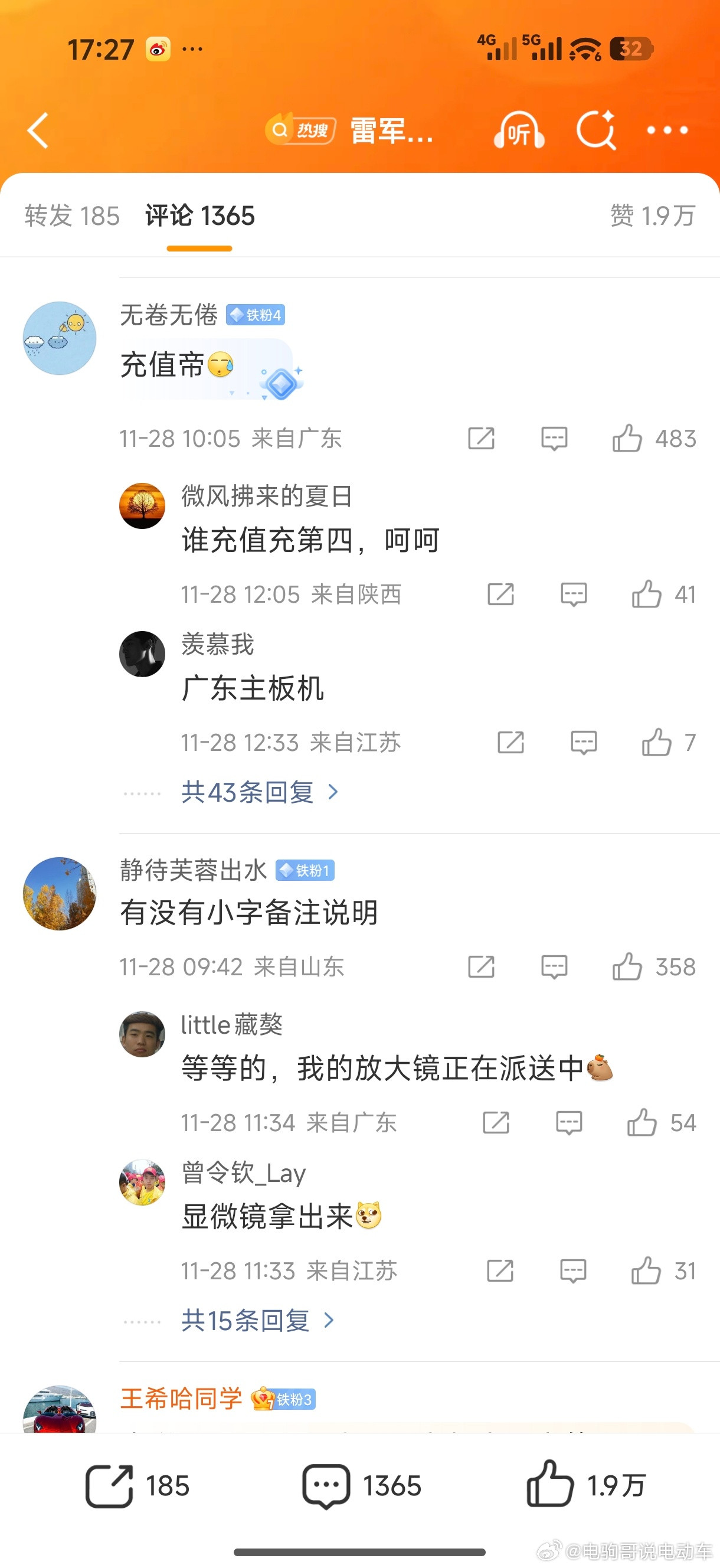Tap the back arrow to return
This screenshot has height=1568, width=720.
click(38, 131)
